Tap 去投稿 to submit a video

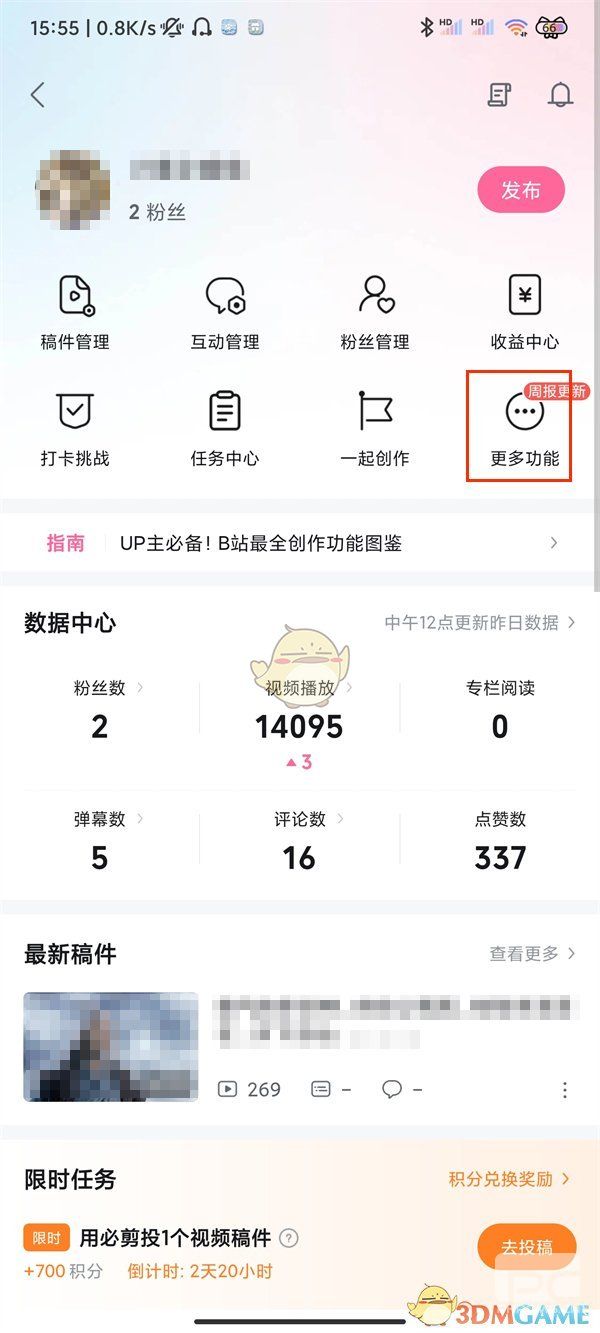coord(526,1246)
